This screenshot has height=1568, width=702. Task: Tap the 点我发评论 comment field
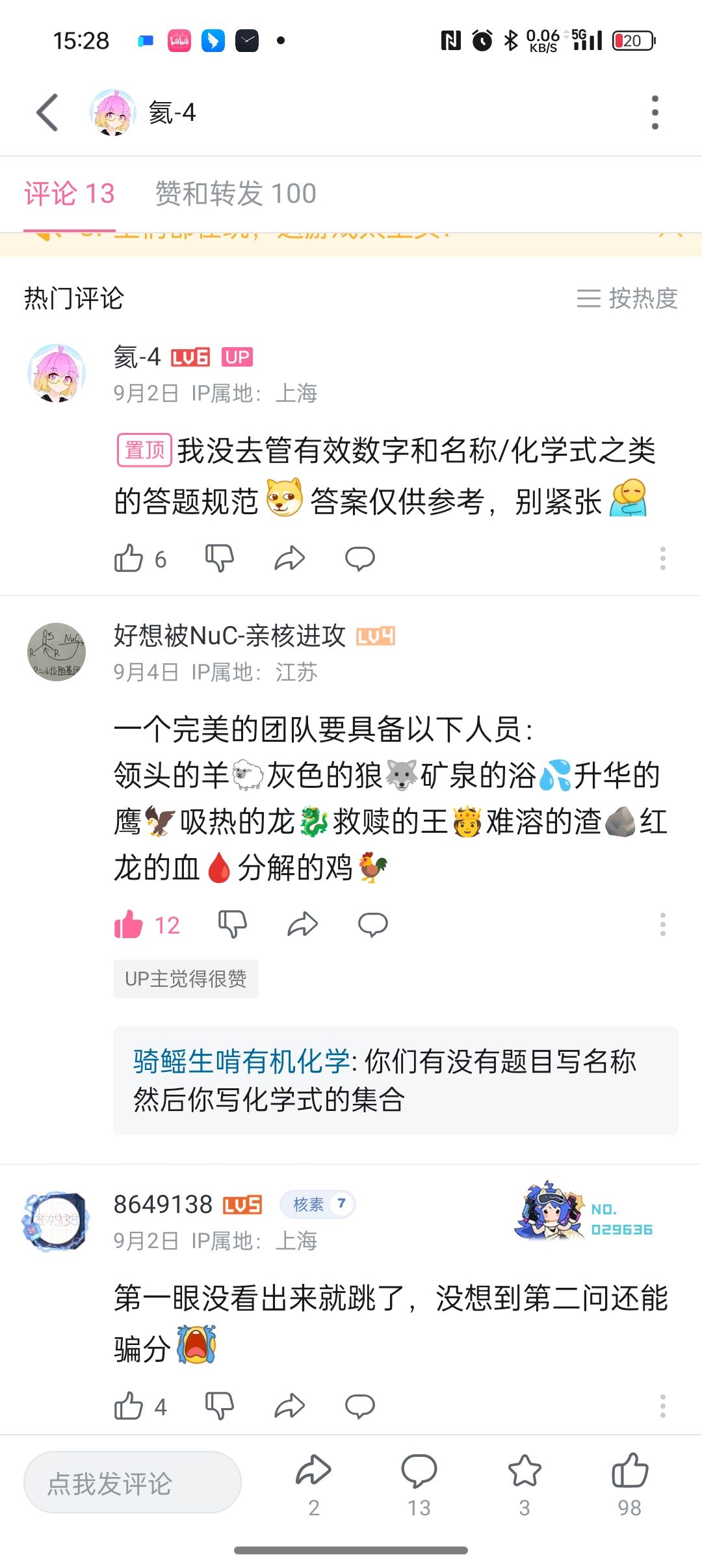coord(133,1483)
